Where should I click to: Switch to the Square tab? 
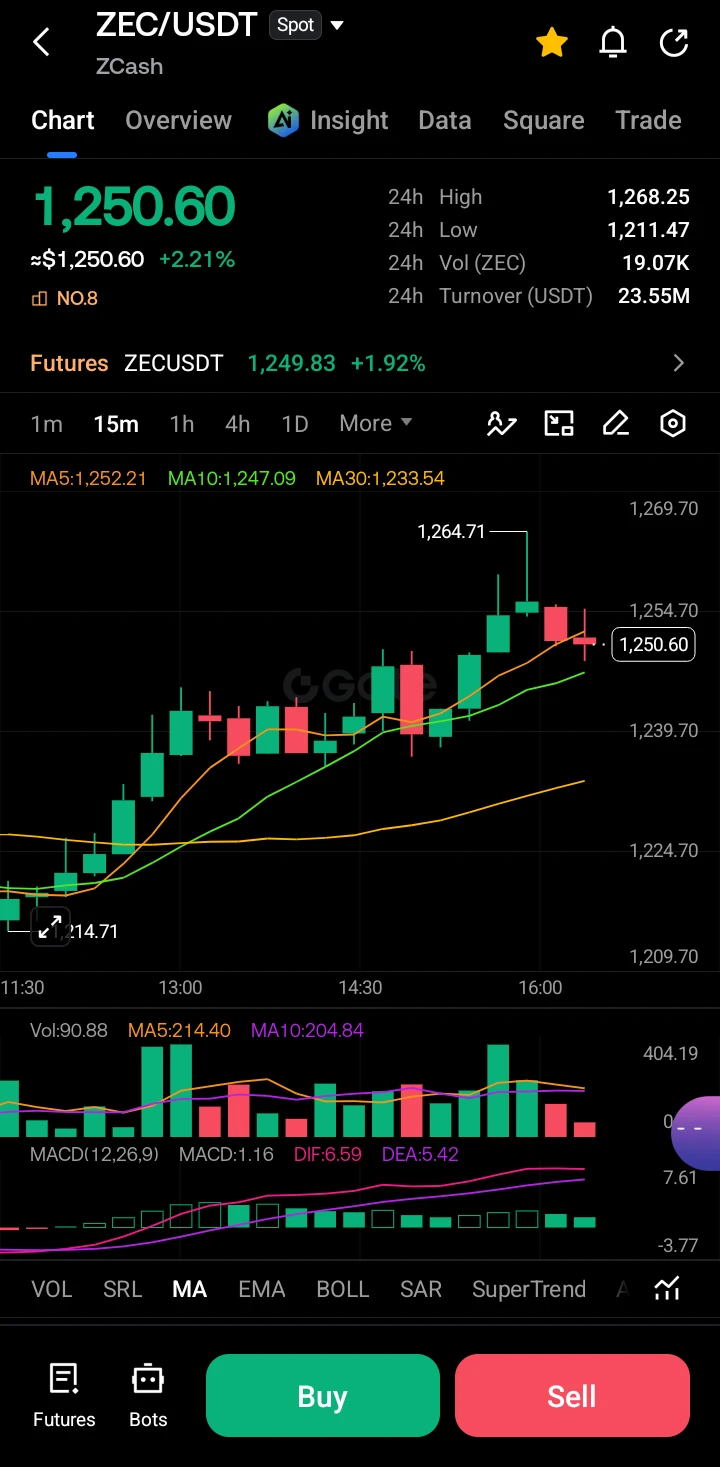tap(543, 120)
